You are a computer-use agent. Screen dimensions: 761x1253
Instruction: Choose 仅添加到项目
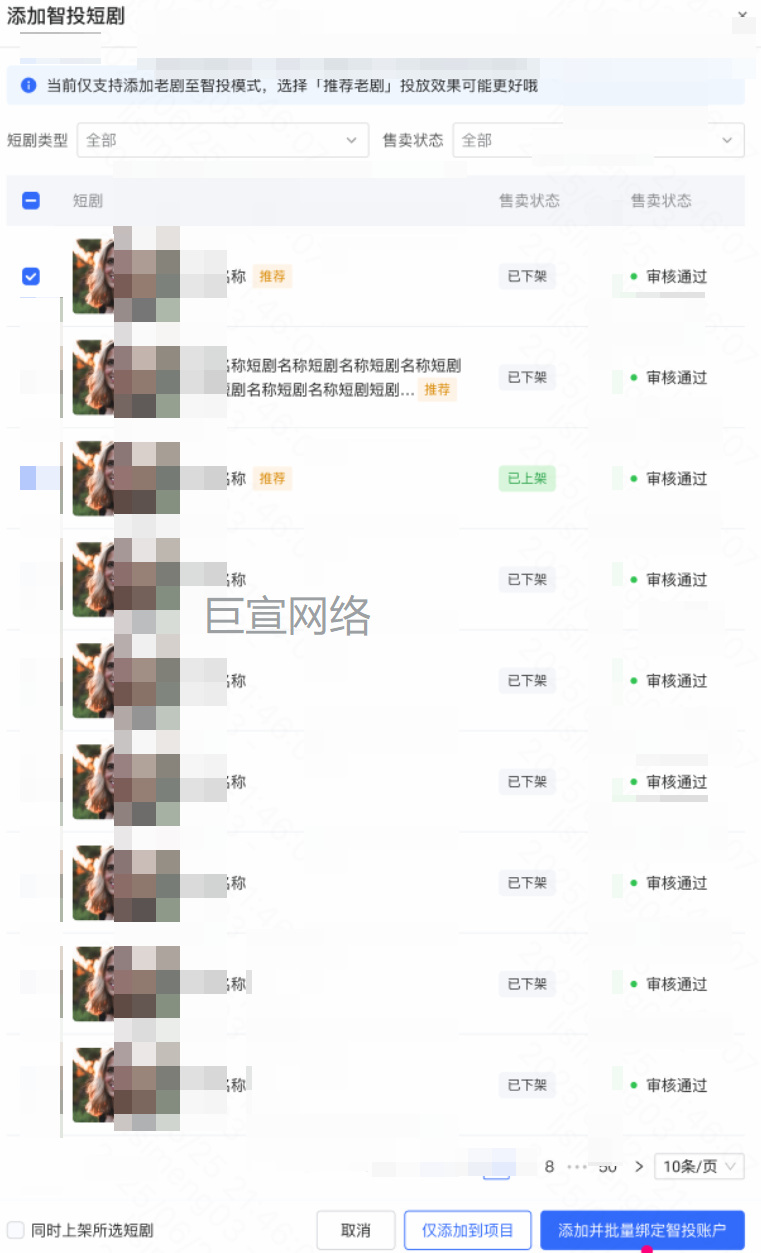click(467, 1230)
